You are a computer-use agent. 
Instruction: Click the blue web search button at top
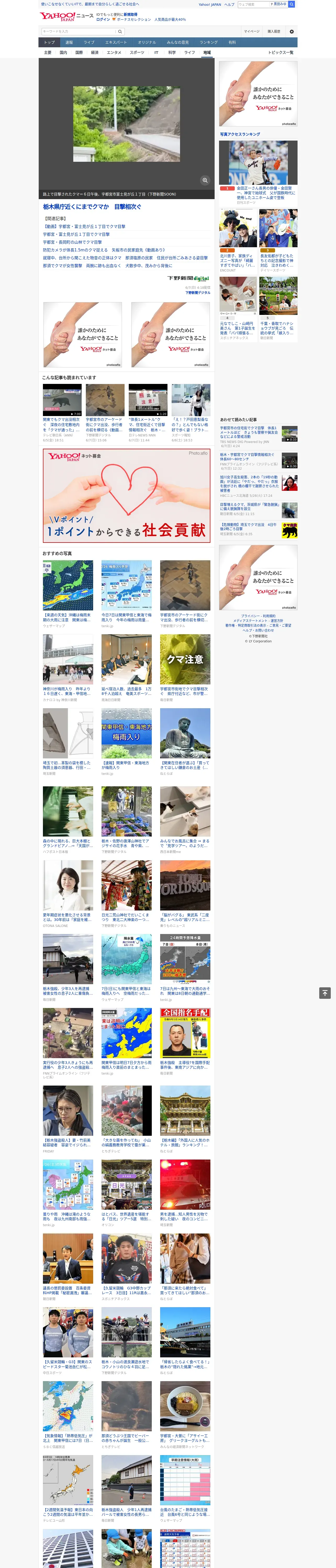(x=292, y=4)
